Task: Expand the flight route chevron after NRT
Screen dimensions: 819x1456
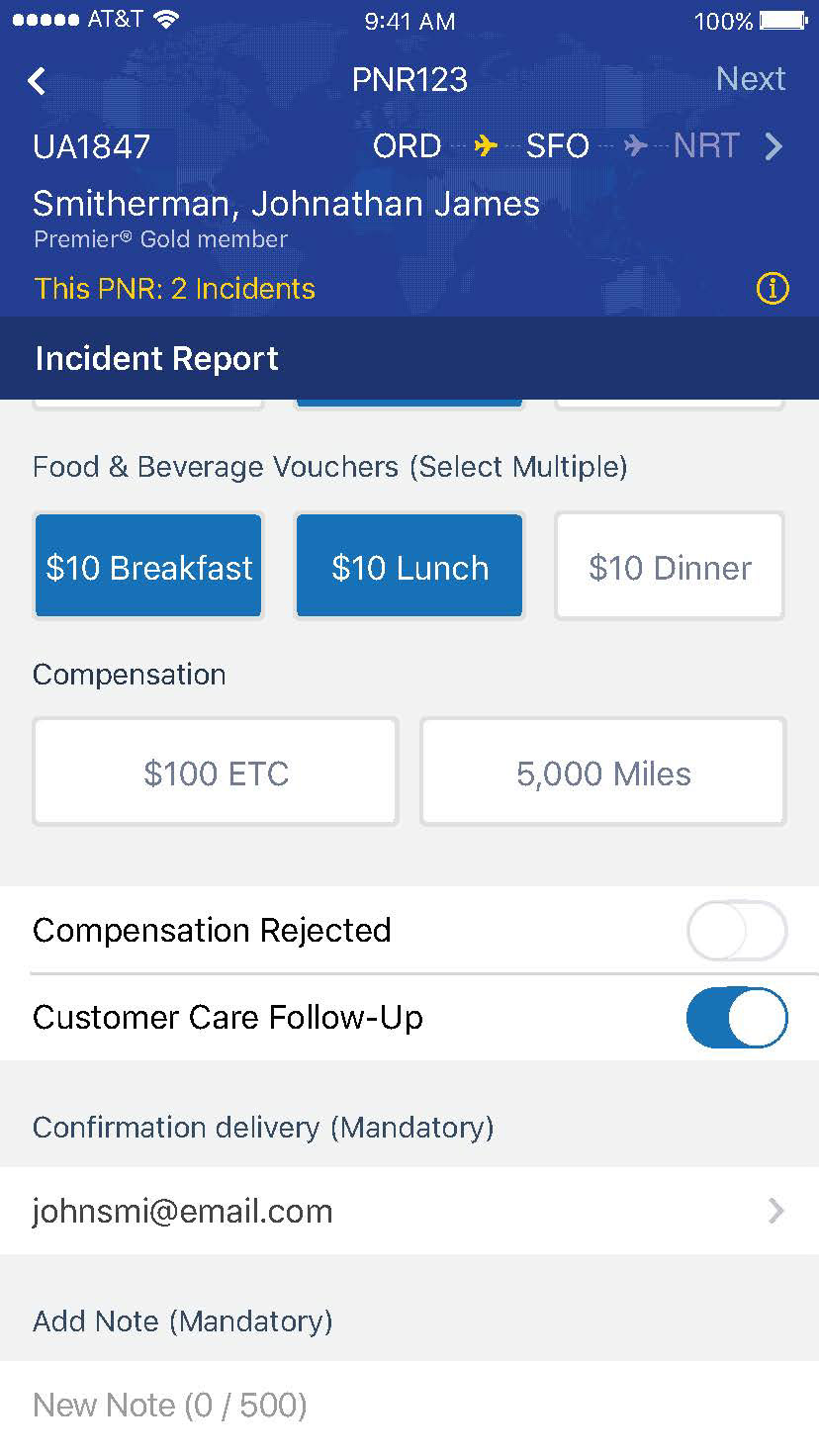Action: 773,146
